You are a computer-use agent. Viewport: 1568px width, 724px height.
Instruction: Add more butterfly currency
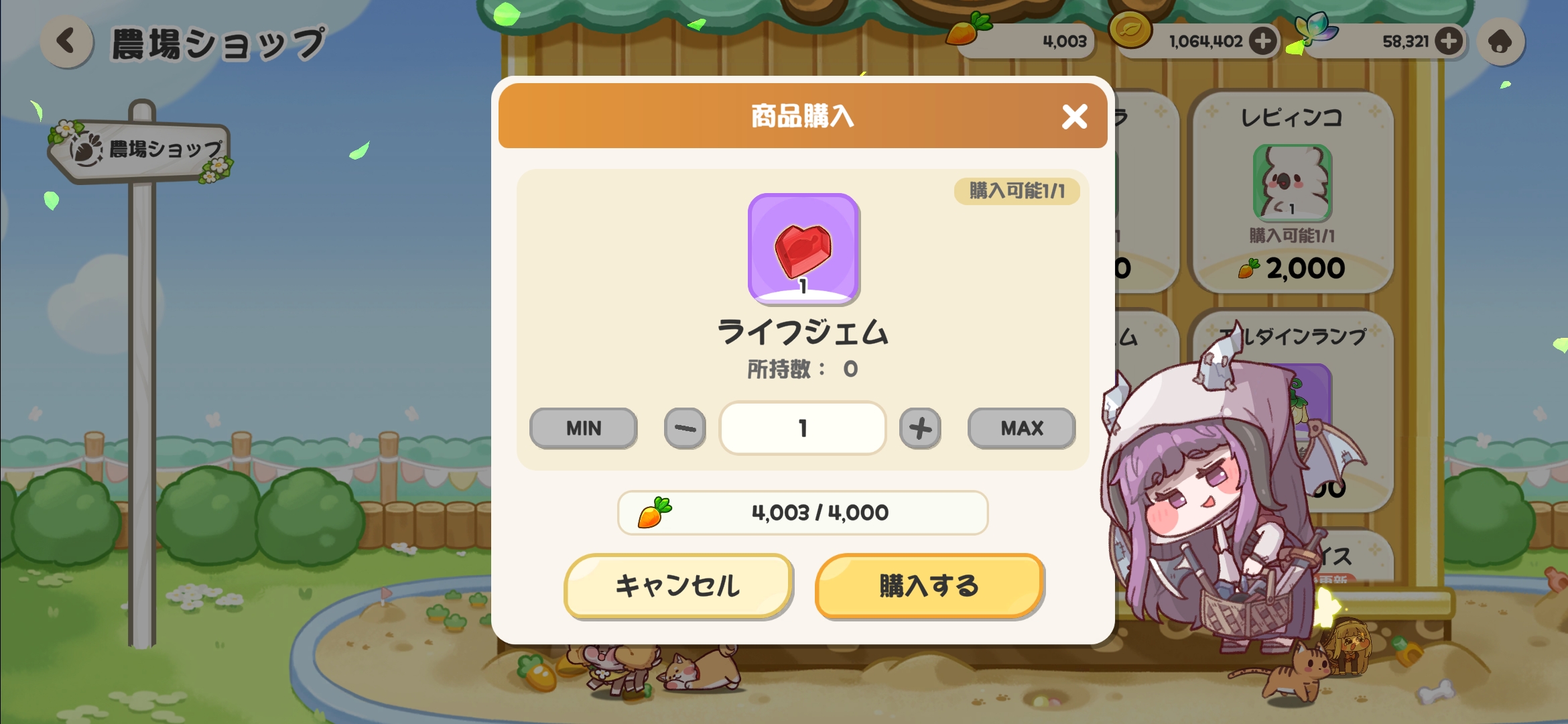[1449, 42]
